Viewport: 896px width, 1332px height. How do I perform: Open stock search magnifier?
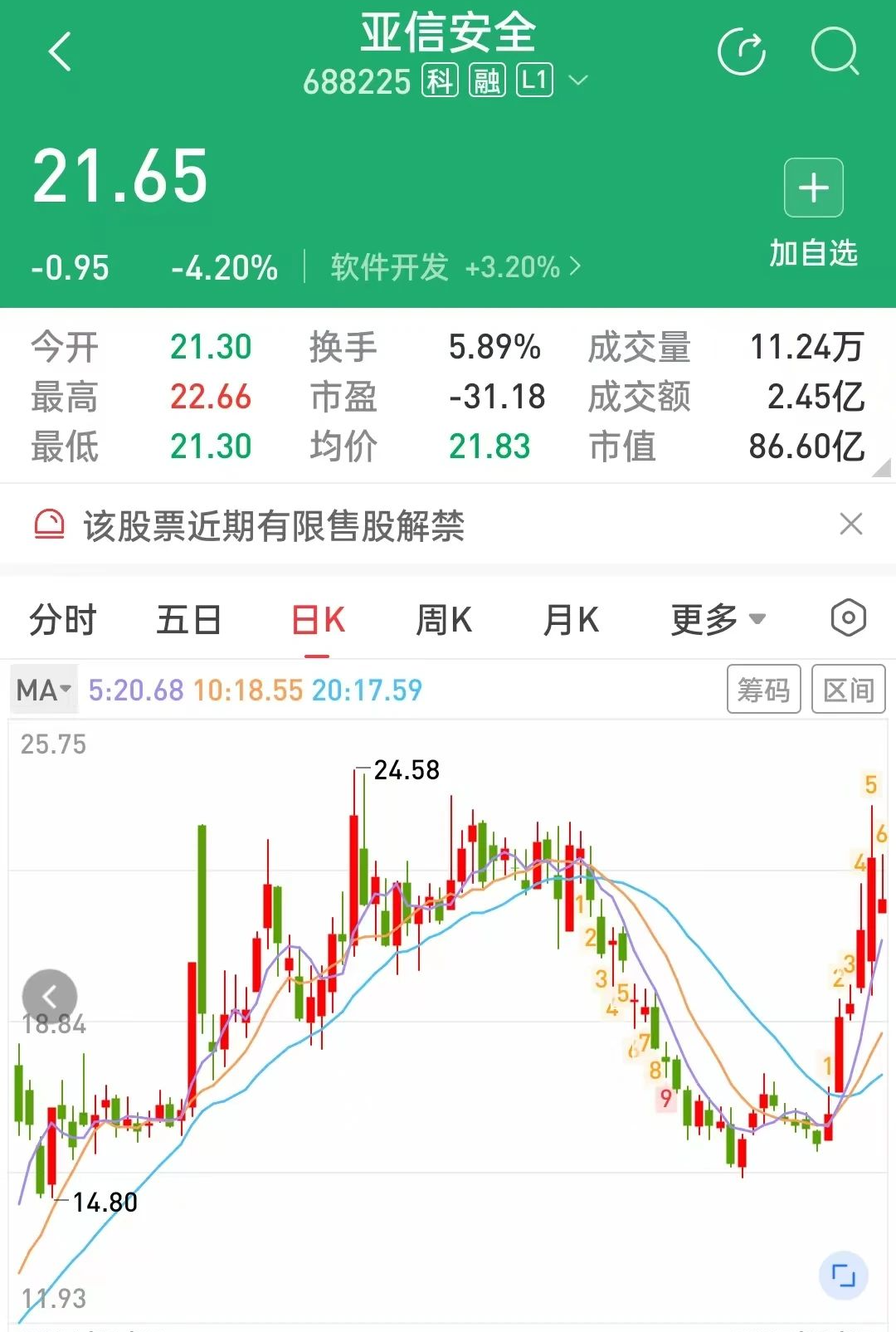click(834, 52)
